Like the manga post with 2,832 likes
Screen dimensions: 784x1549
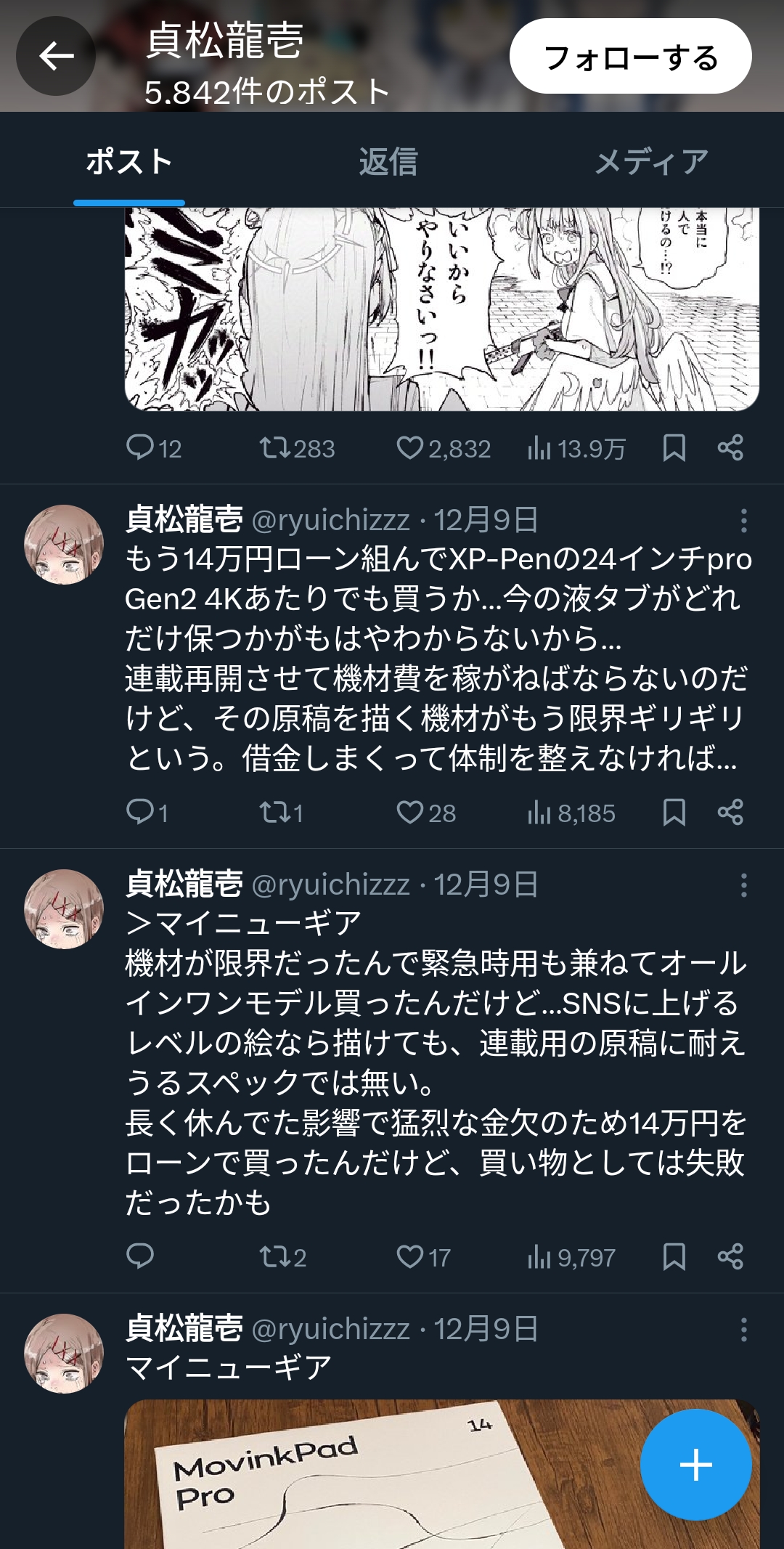tap(410, 448)
